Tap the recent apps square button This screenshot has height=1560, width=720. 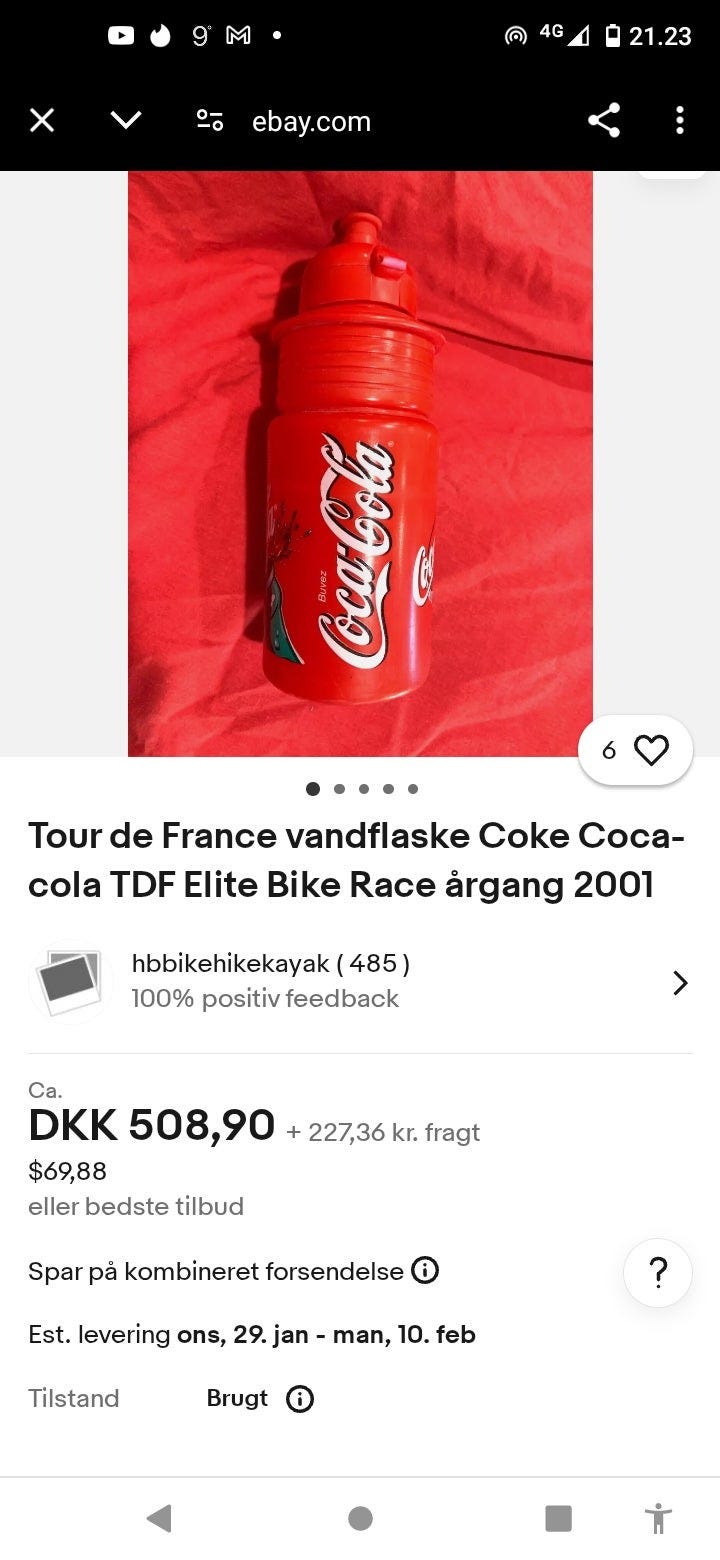tap(559, 1519)
